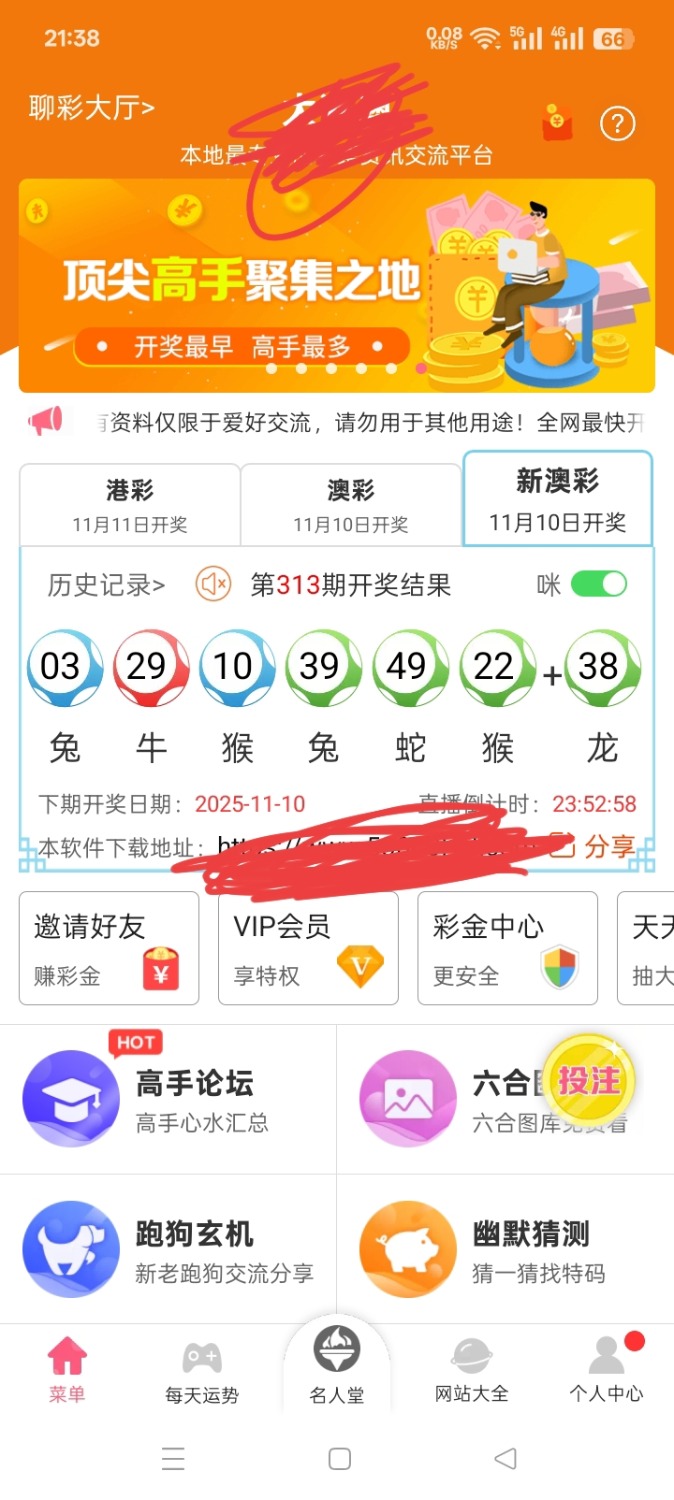Switch to the 港彩 tab
This screenshot has height=1500, width=674.
(130, 504)
